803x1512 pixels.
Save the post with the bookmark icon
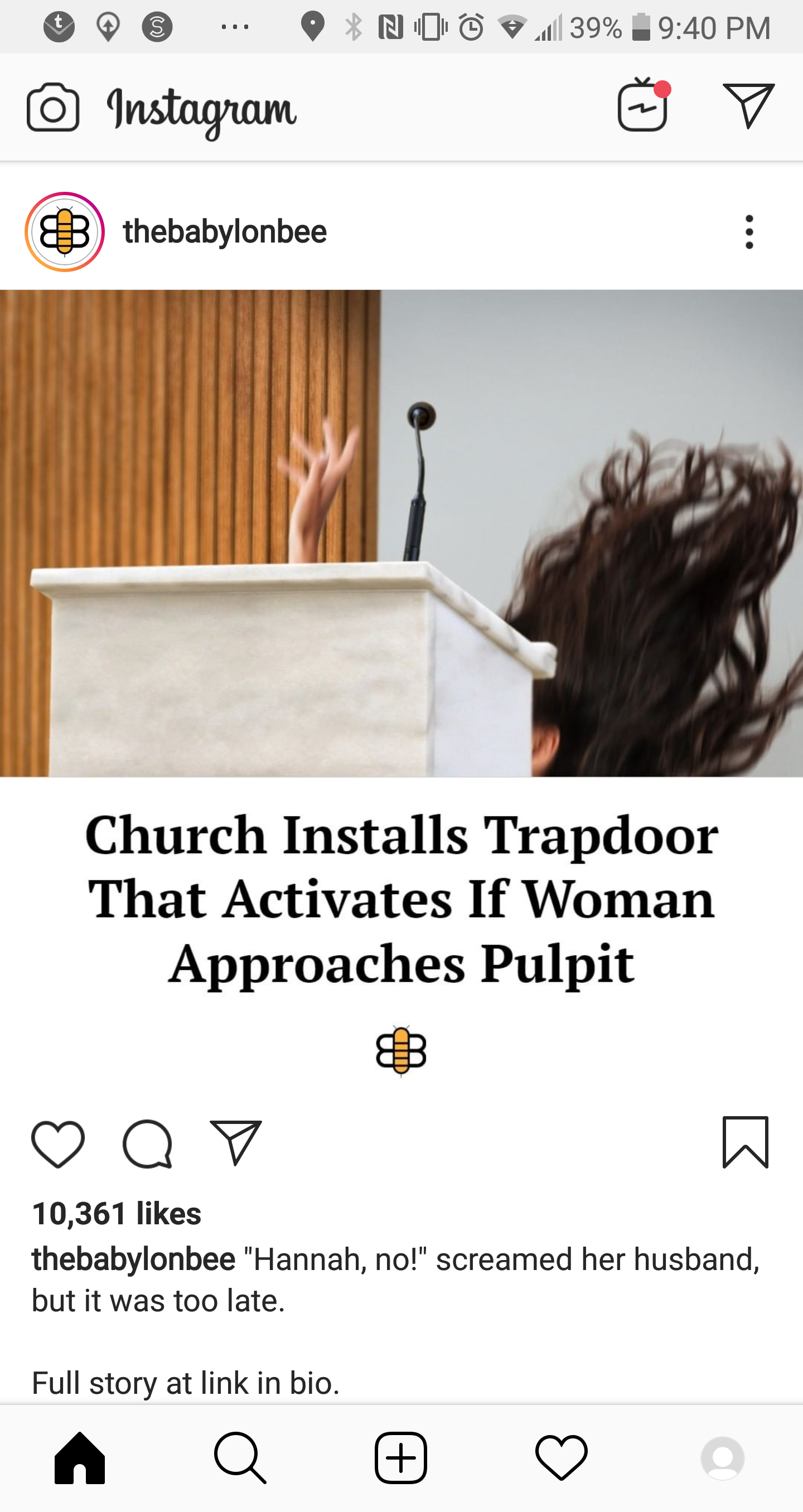[746, 1143]
